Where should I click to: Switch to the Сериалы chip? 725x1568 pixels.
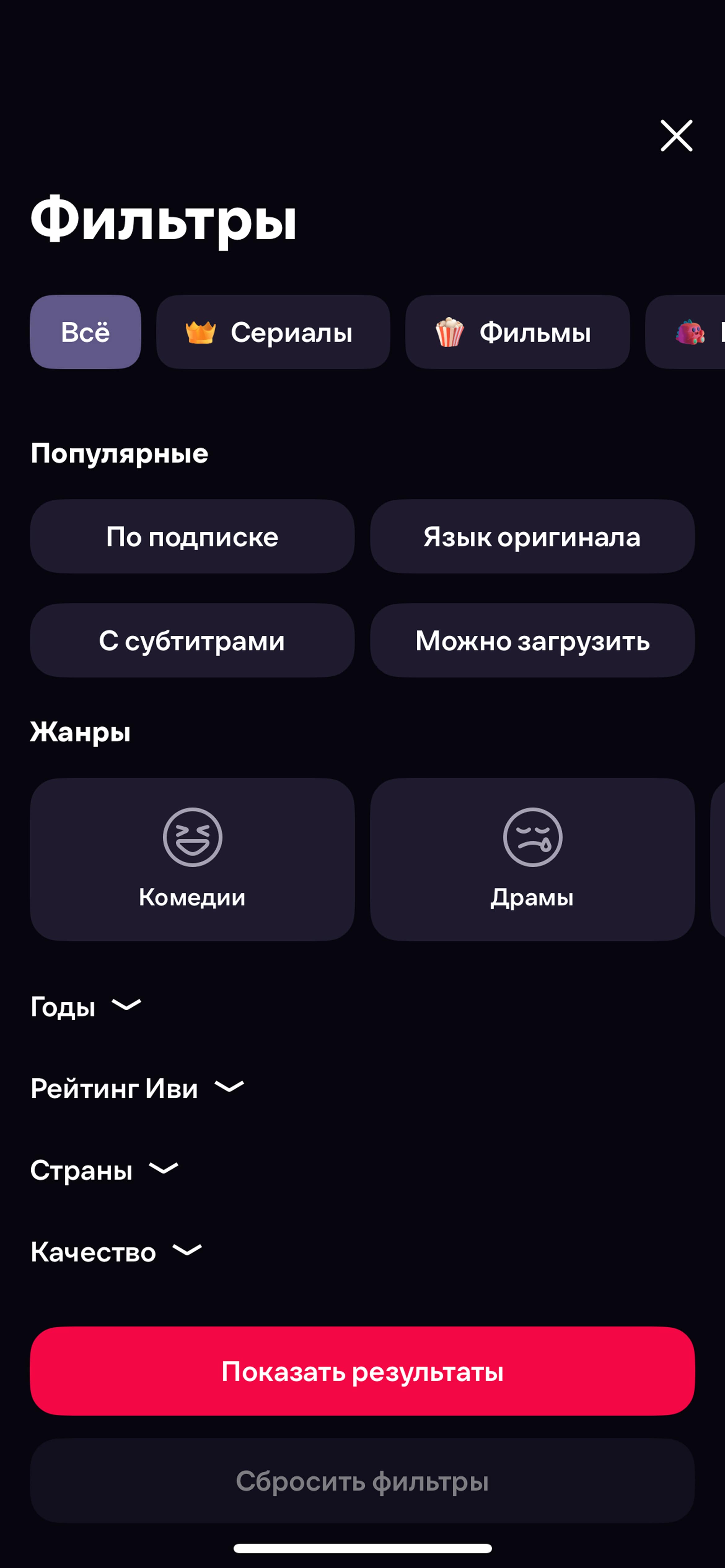pyautogui.click(x=273, y=332)
